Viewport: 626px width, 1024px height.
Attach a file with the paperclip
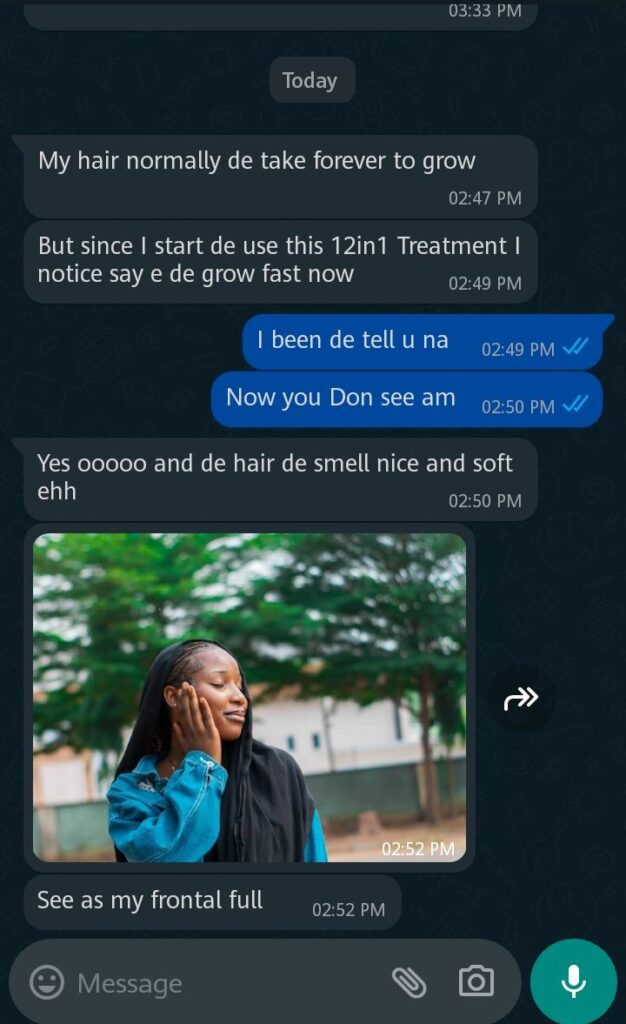(x=409, y=982)
